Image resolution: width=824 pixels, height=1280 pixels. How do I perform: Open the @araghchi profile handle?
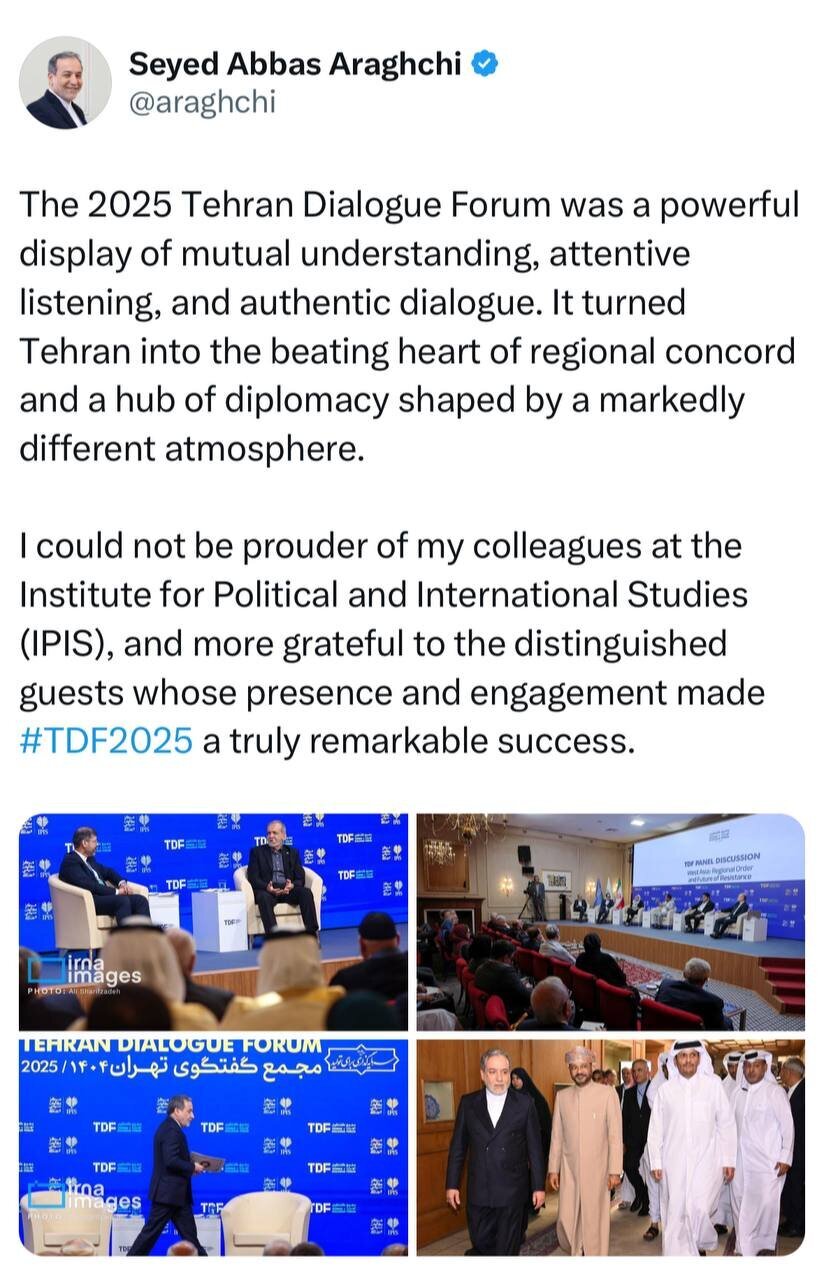201,102
